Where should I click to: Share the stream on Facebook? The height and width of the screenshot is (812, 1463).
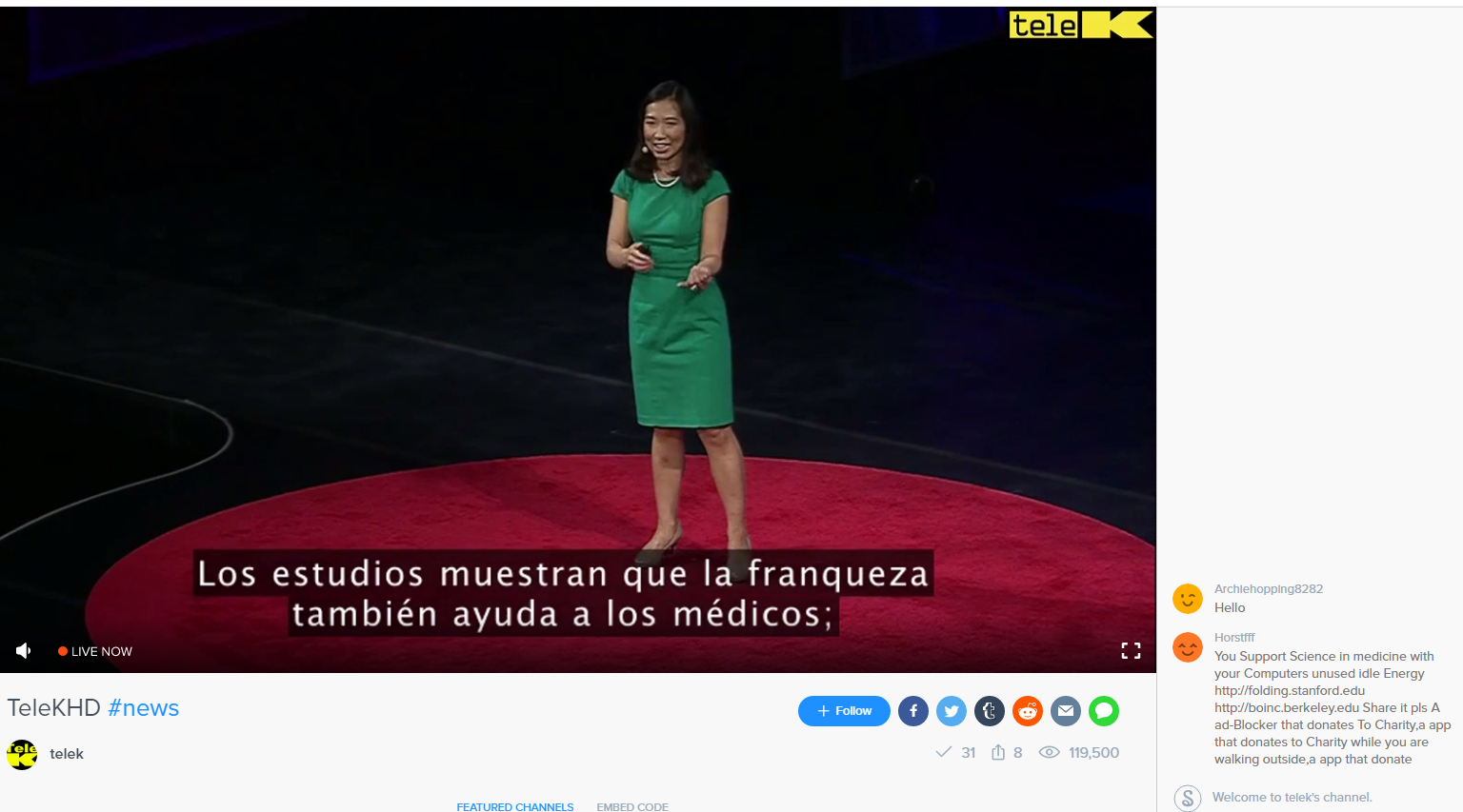coord(912,711)
